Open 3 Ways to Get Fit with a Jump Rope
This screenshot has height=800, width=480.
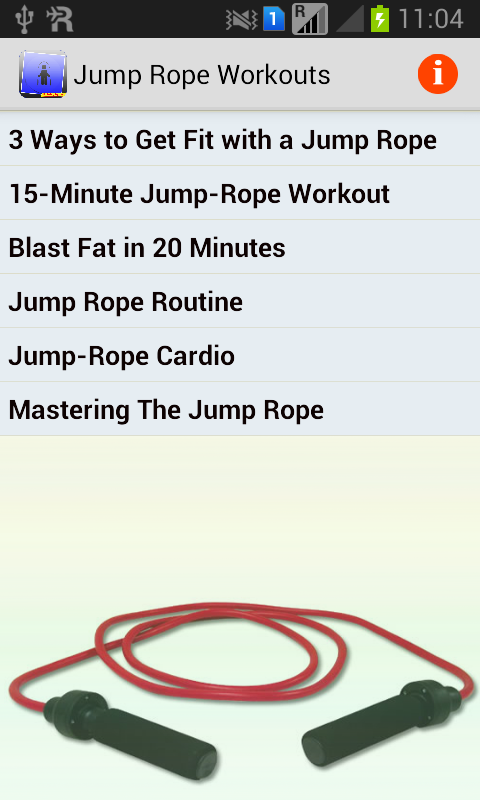(x=240, y=139)
